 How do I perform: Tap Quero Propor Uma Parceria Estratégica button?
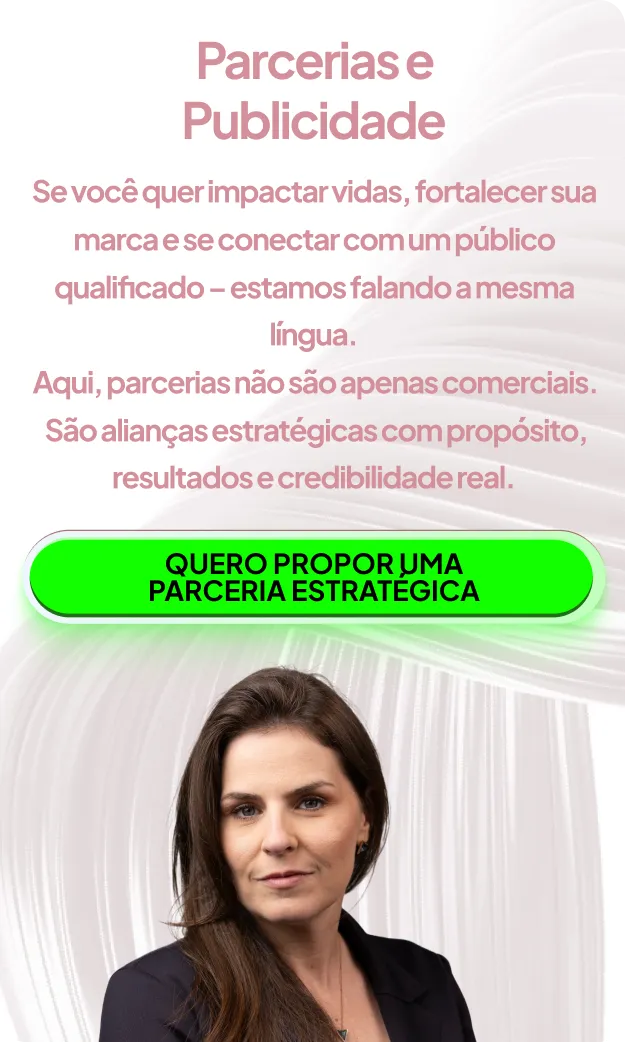click(x=312, y=577)
